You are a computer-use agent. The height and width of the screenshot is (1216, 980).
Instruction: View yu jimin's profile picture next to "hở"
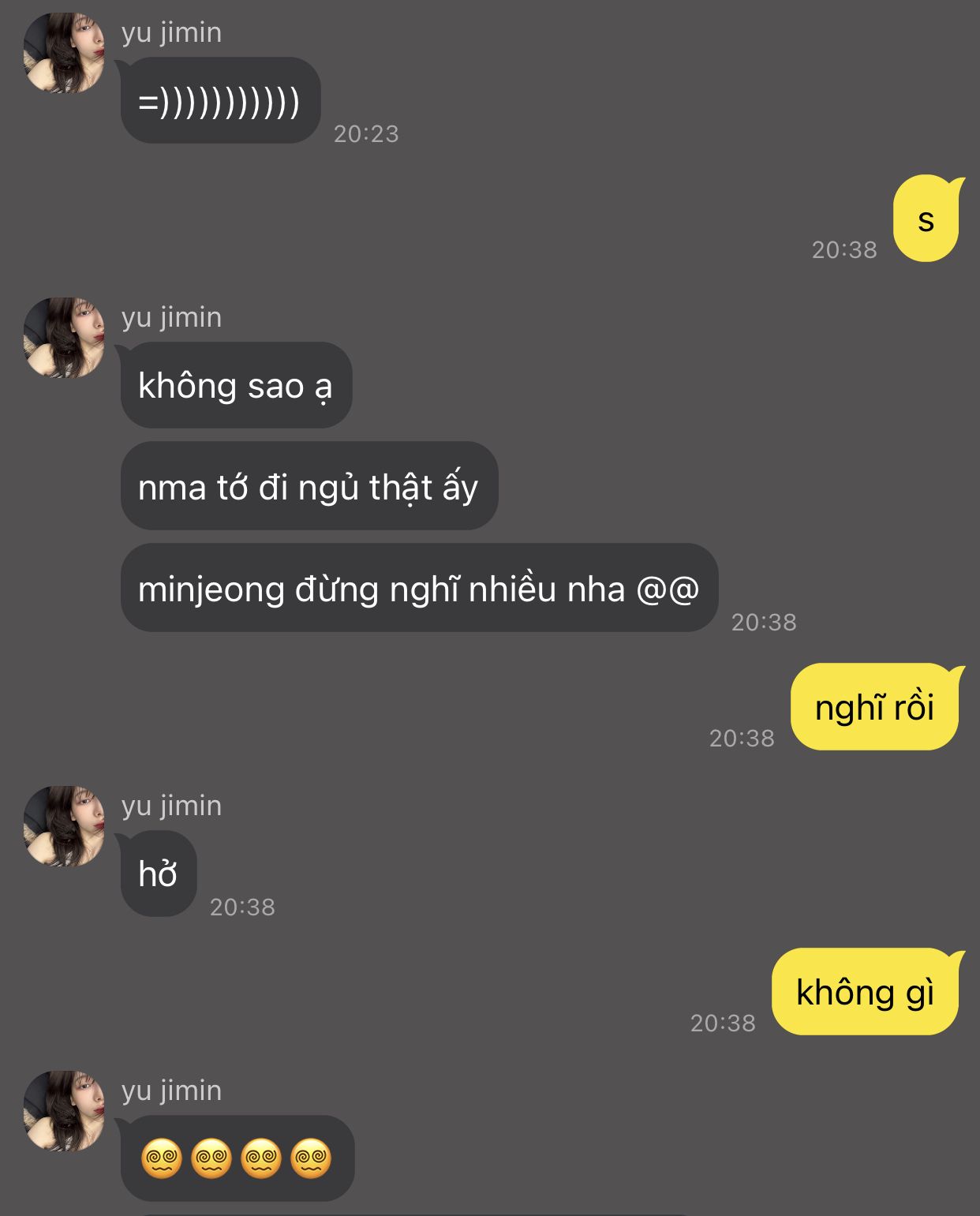point(64,826)
